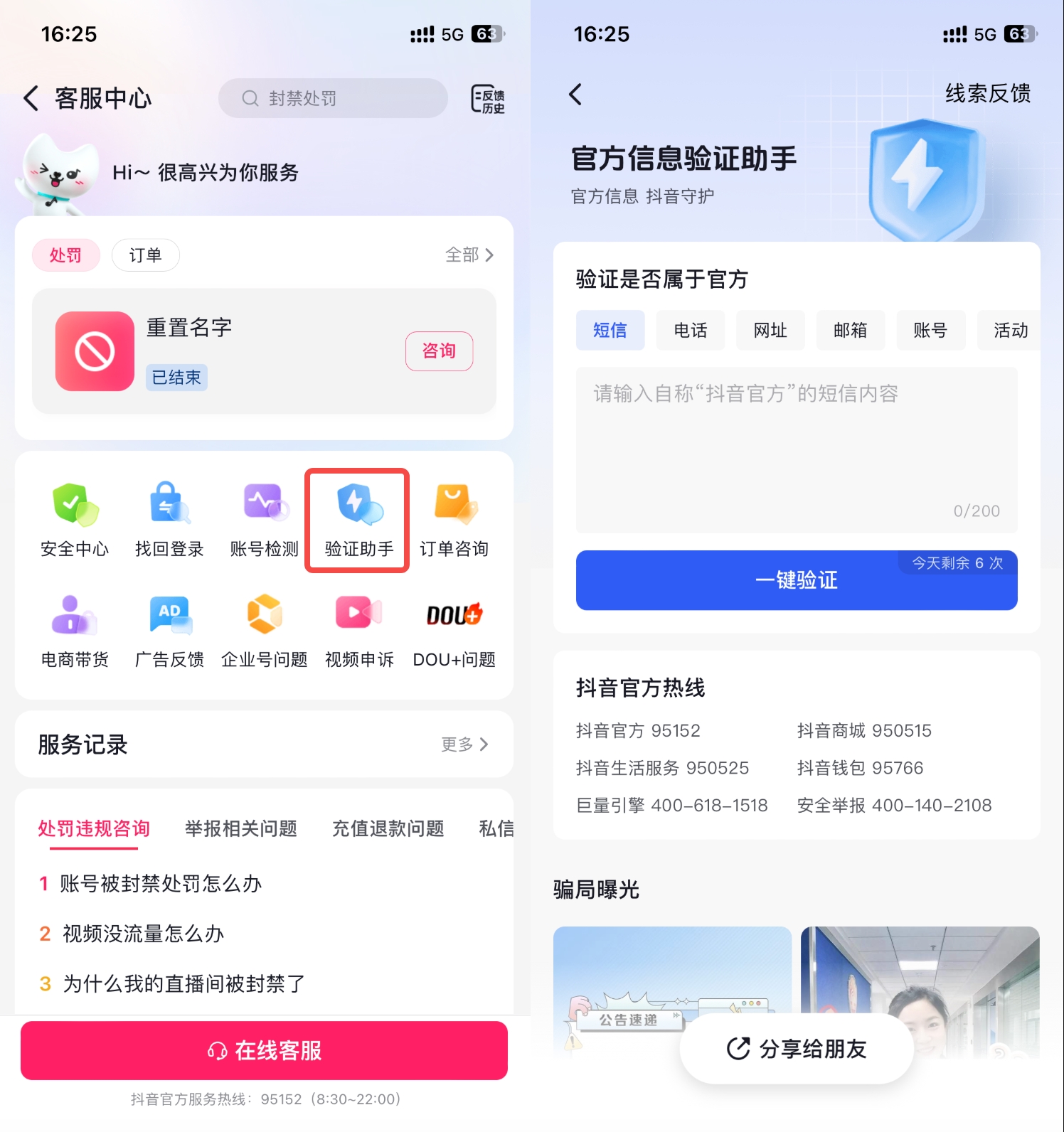1064x1132 pixels.
Task: Select the 短信 verification tab
Action: (x=610, y=330)
